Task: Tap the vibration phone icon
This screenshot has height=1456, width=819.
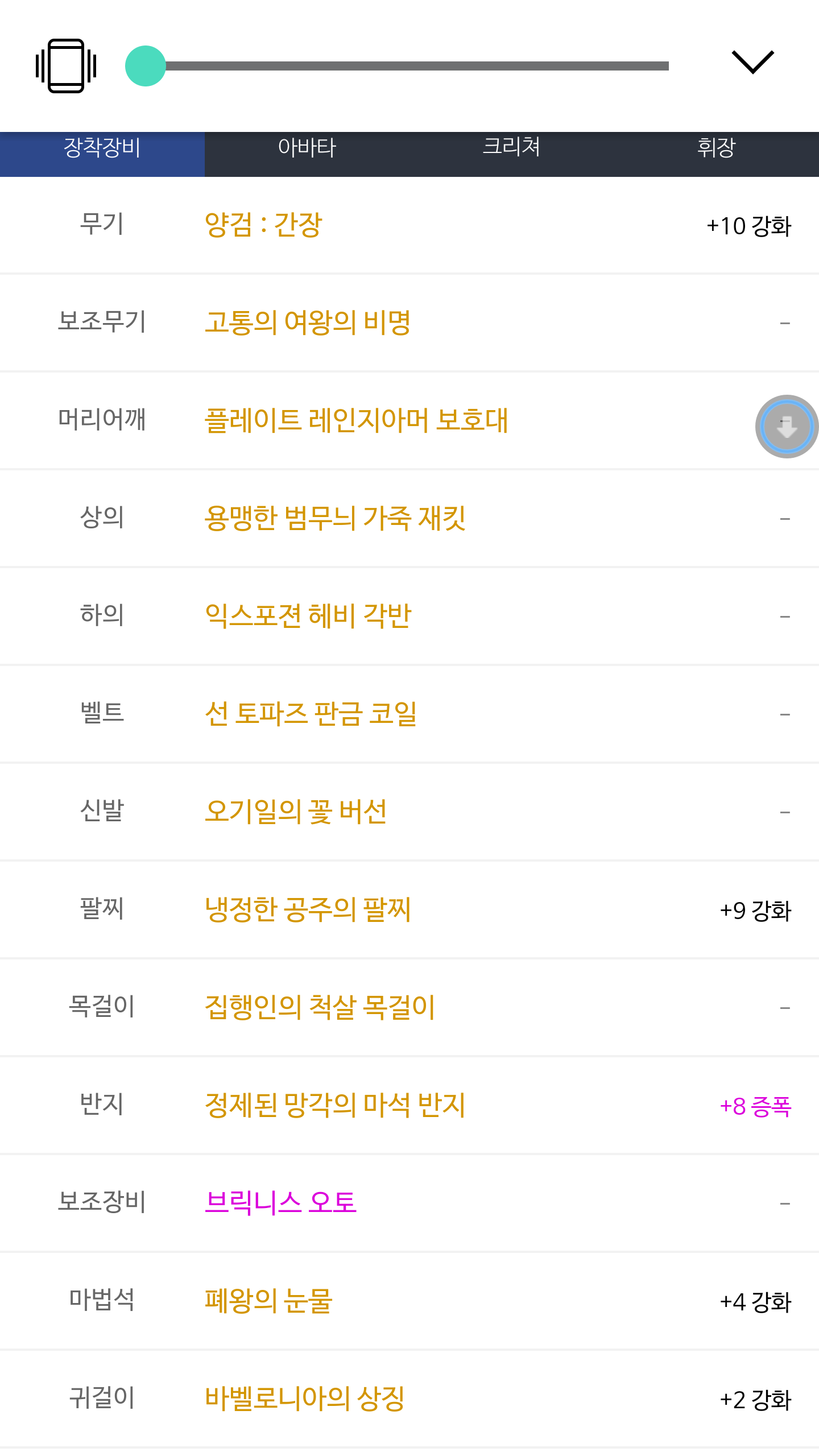Action: pyautogui.click(x=66, y=66)
